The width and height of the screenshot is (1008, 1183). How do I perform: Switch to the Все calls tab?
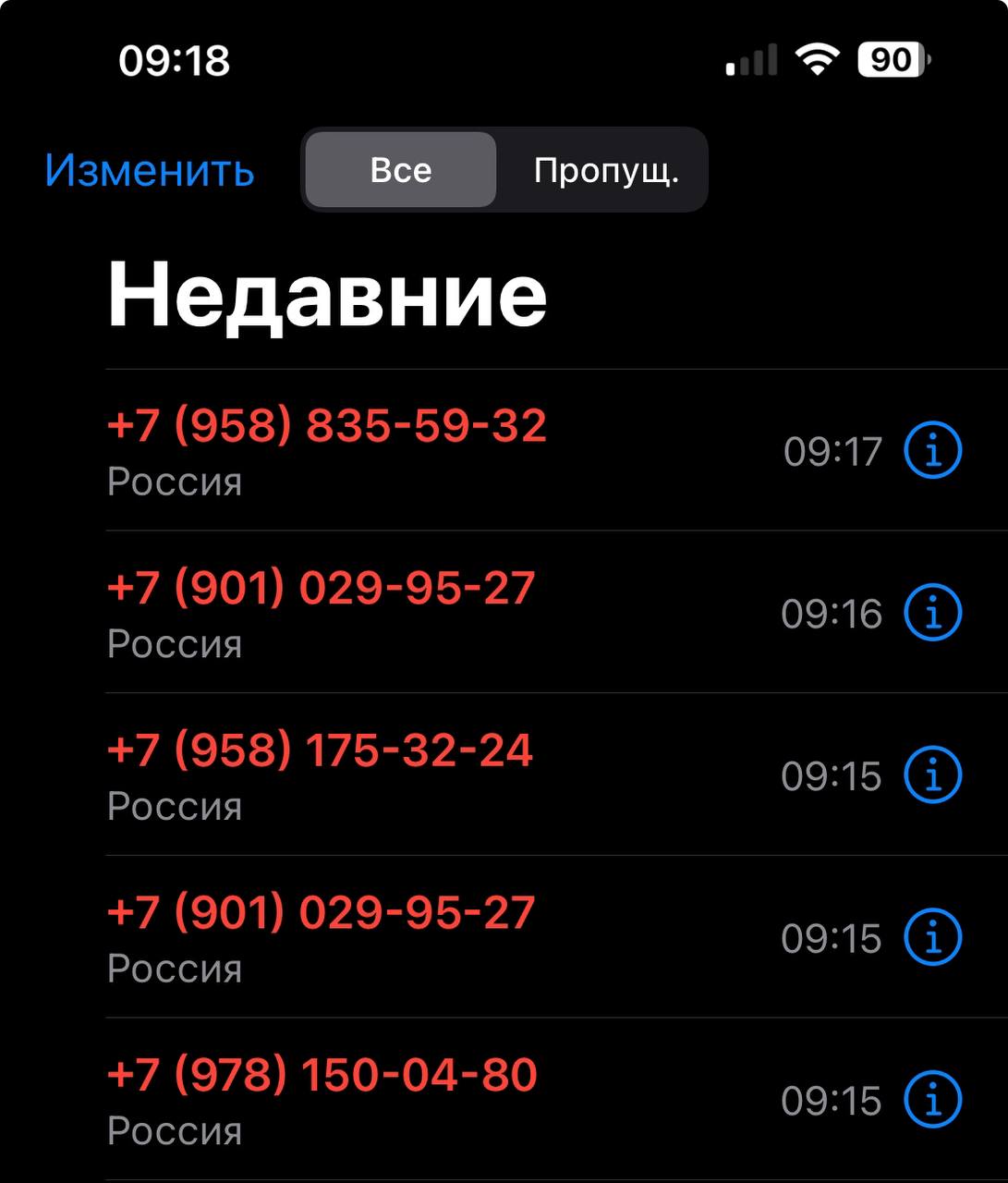click(400, 170)
